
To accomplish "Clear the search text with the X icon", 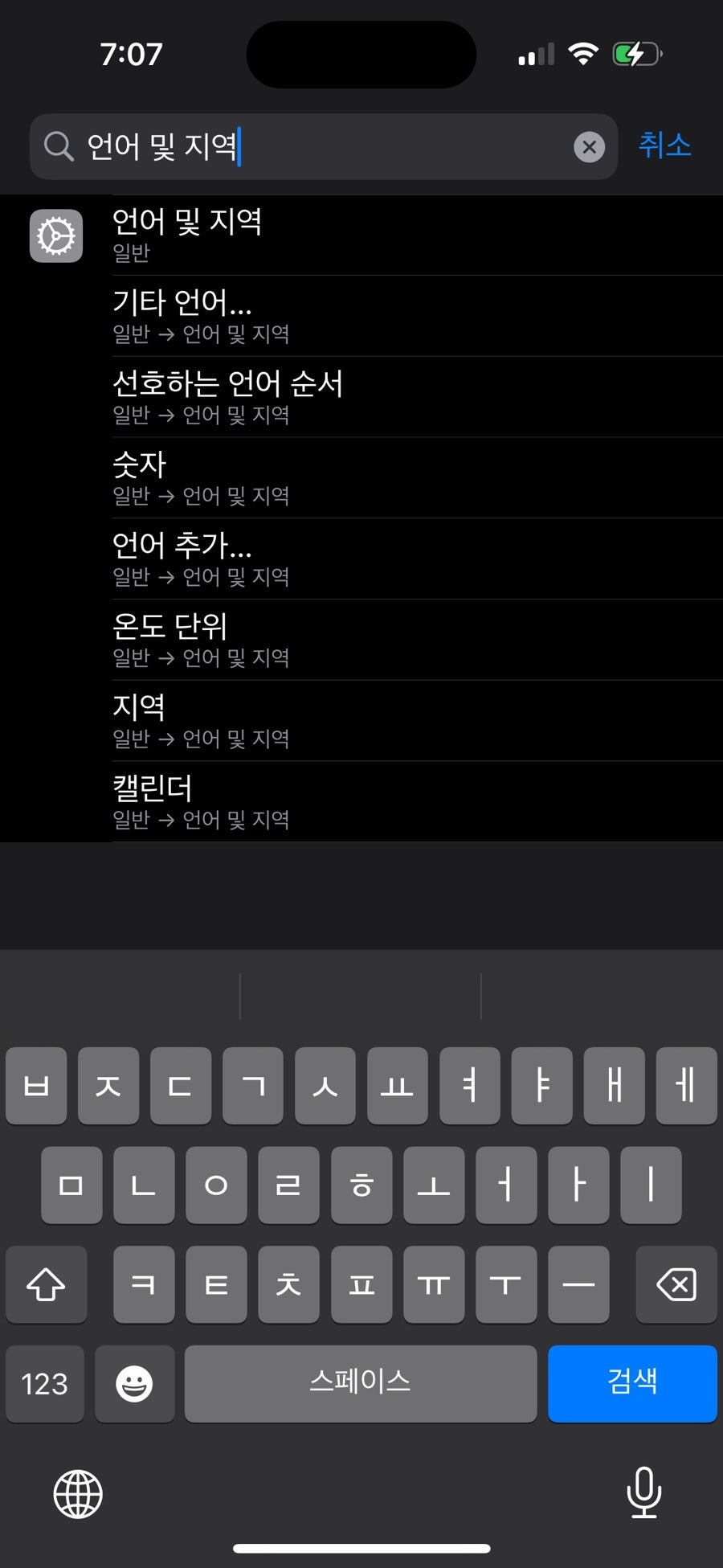I will (589, 147).
